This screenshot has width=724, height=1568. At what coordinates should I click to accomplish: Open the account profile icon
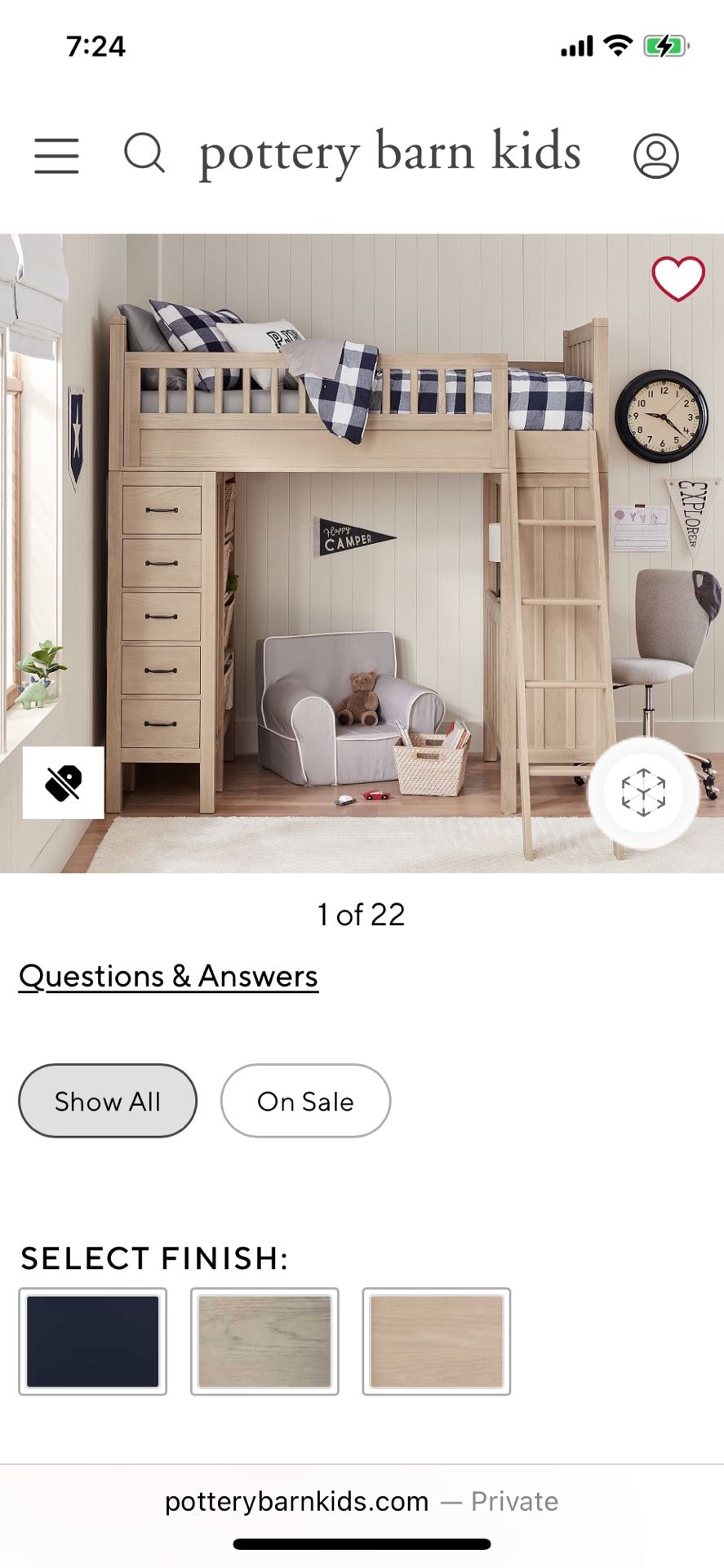click(x=658, y=155)
